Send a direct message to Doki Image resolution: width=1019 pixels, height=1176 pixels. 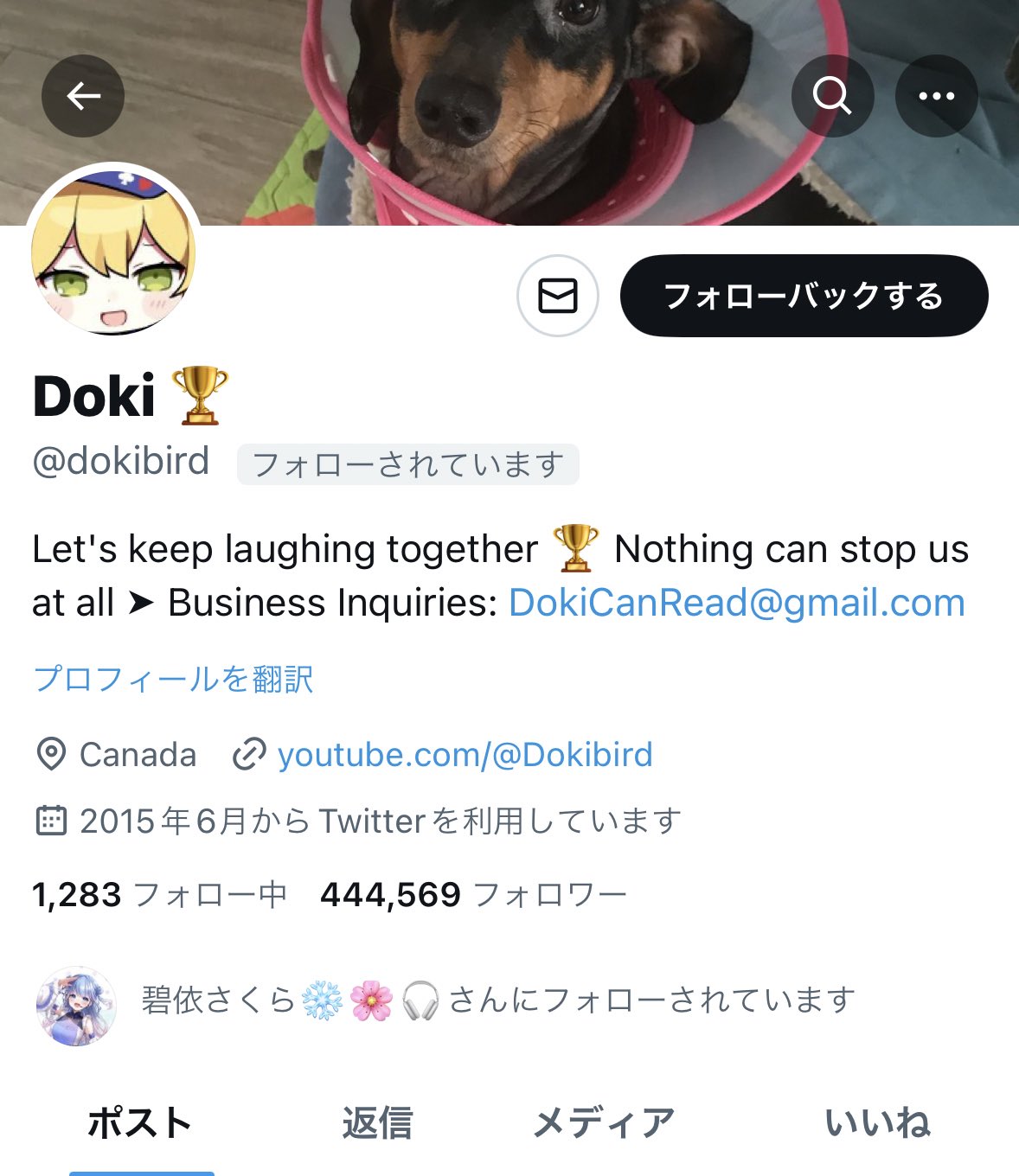[558, 296]
